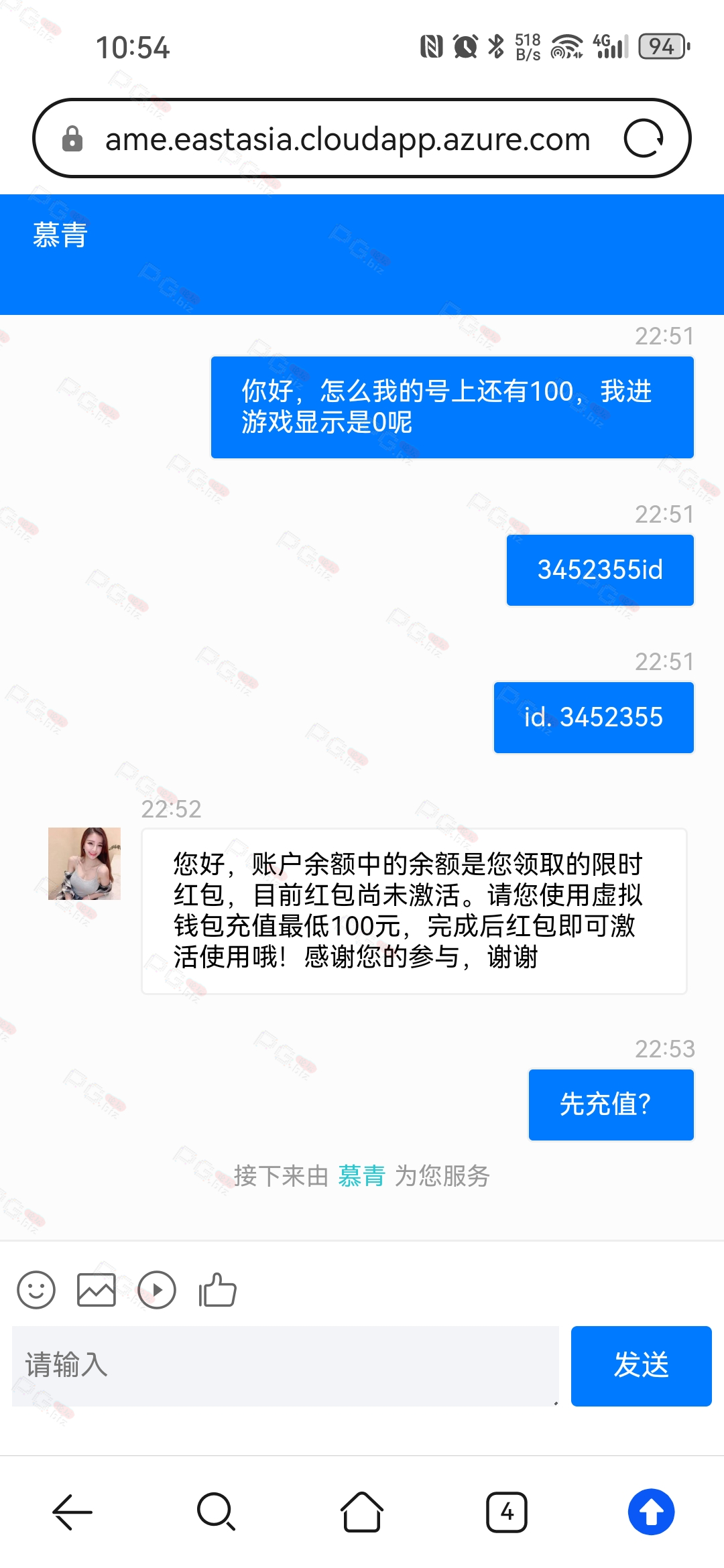Focus the 请输入 message field

pos(285,1366)
